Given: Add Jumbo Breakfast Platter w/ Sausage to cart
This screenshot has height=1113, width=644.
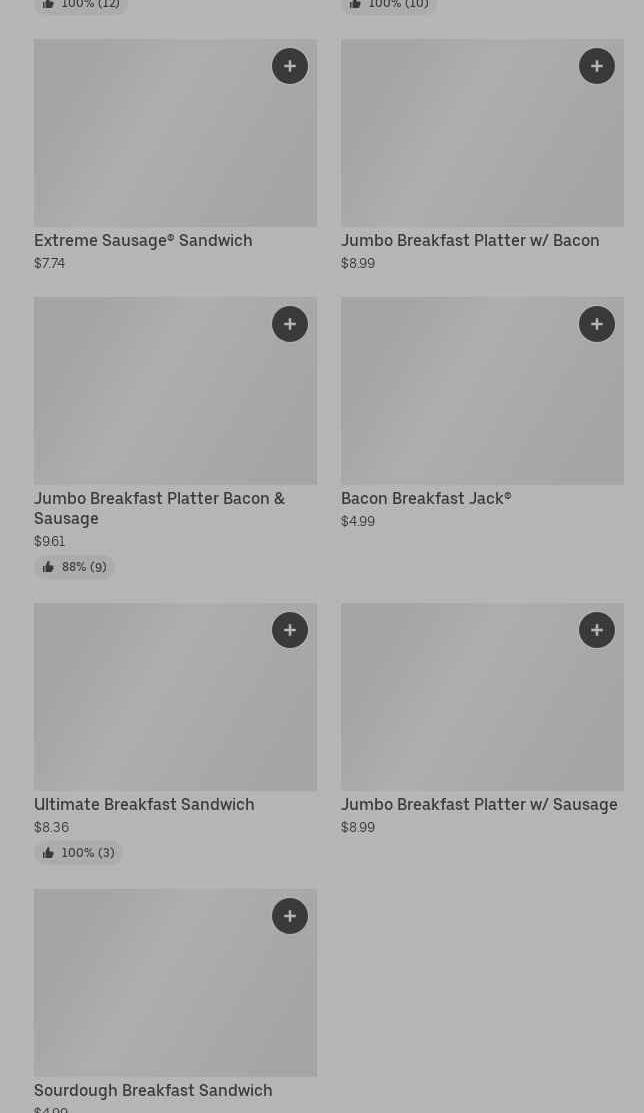Looking at the screenshot, I should point(597,630).
